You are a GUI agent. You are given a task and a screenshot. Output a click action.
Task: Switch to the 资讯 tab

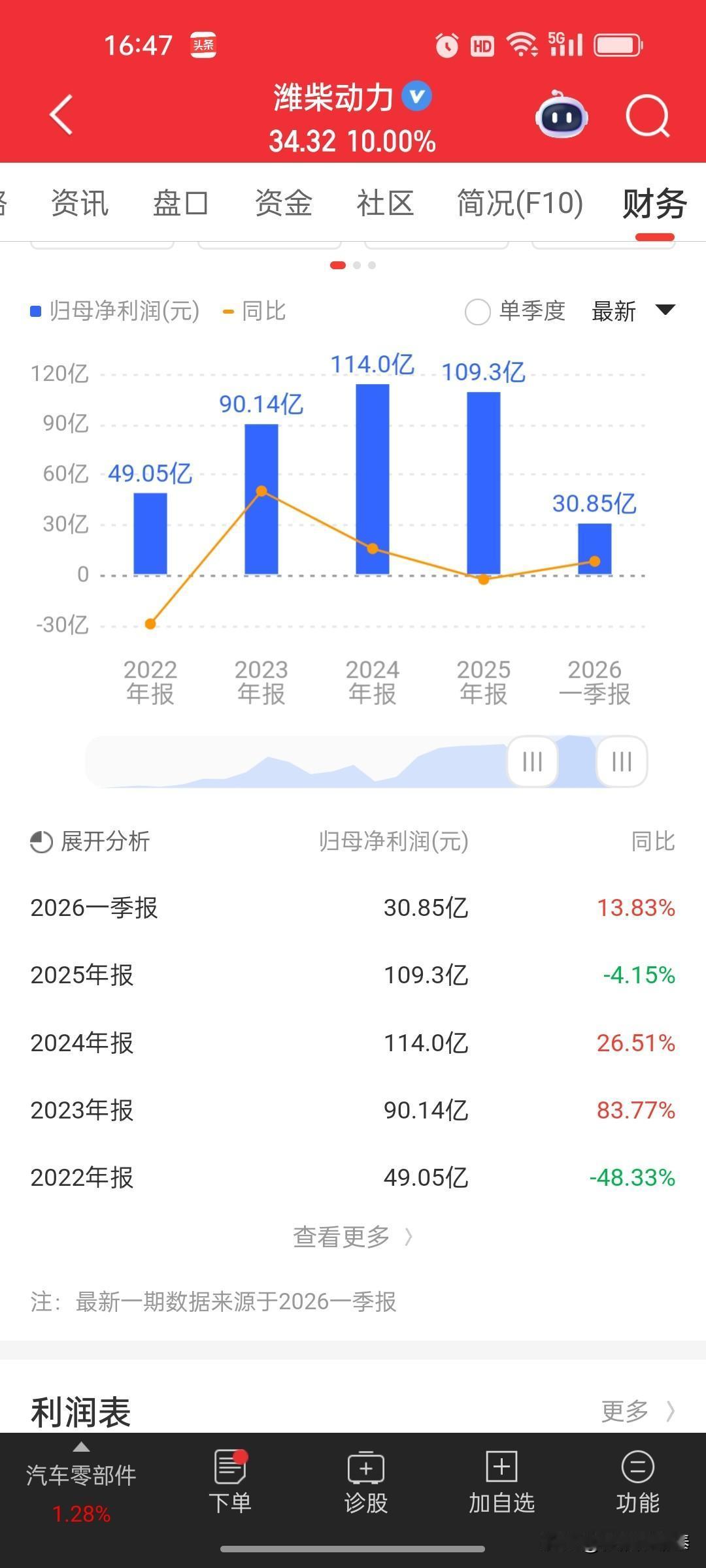[x=80, y=203]
